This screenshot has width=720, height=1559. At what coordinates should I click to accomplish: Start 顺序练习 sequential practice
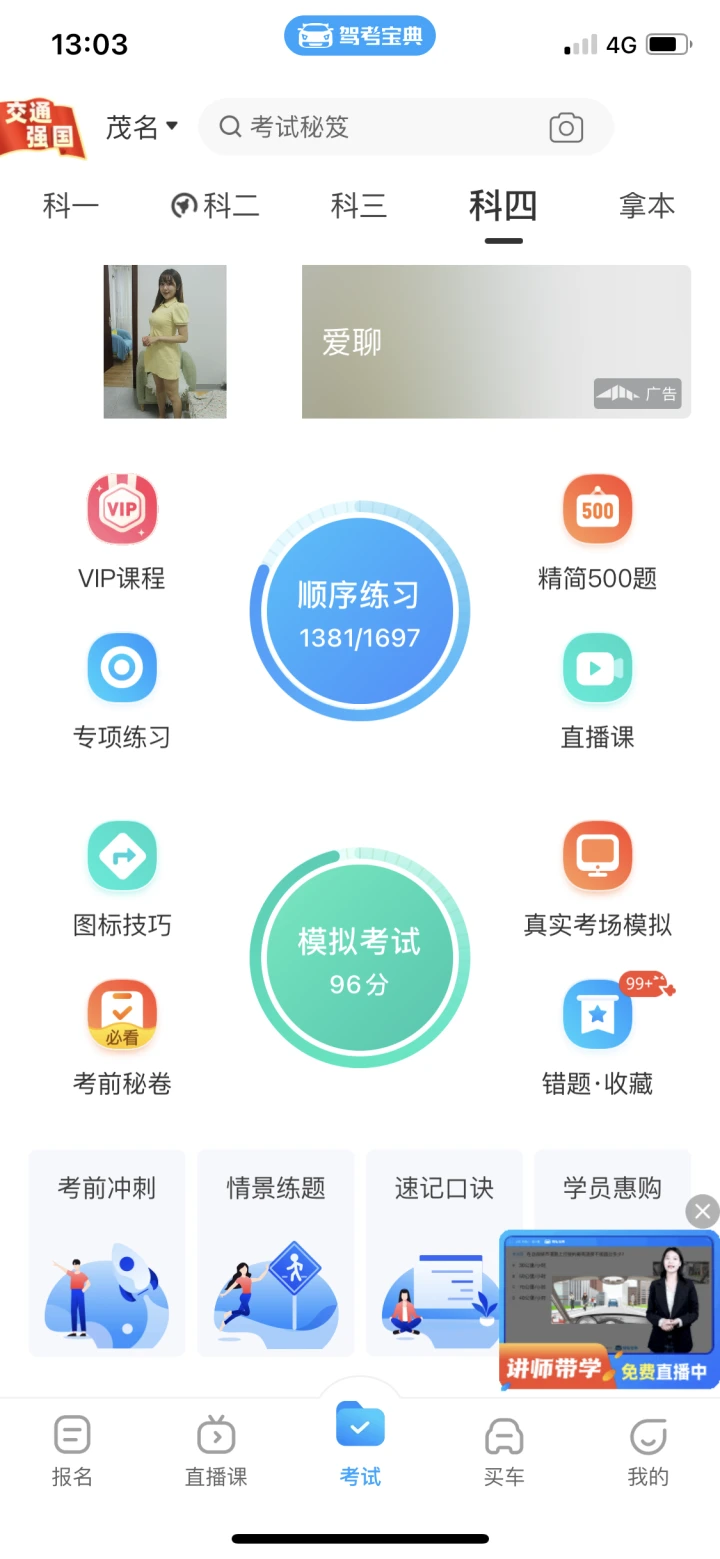[x=359, y=611]
